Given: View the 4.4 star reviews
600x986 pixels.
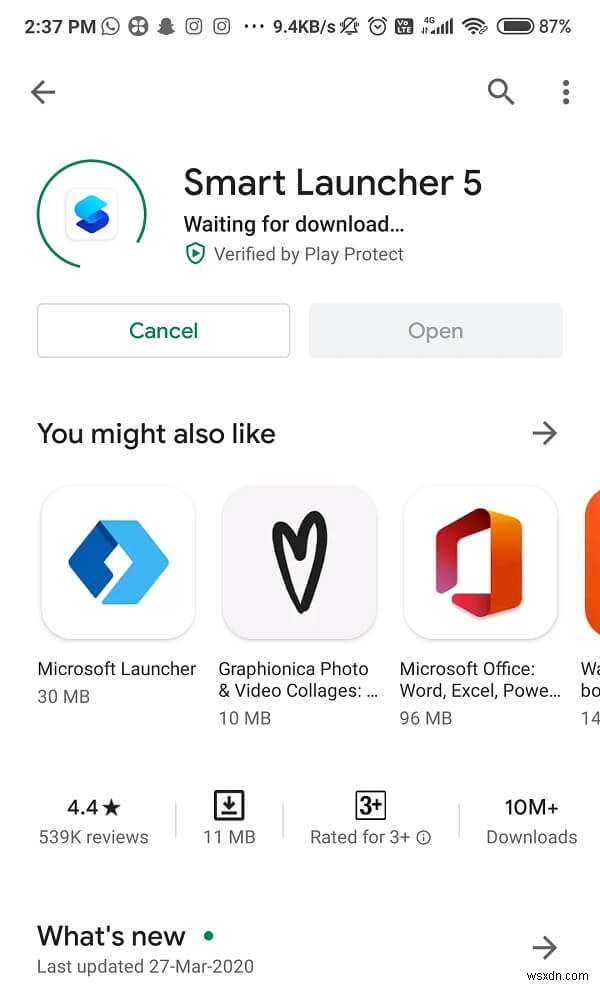Looking at the screenshot, I should [x=93, y=820].
